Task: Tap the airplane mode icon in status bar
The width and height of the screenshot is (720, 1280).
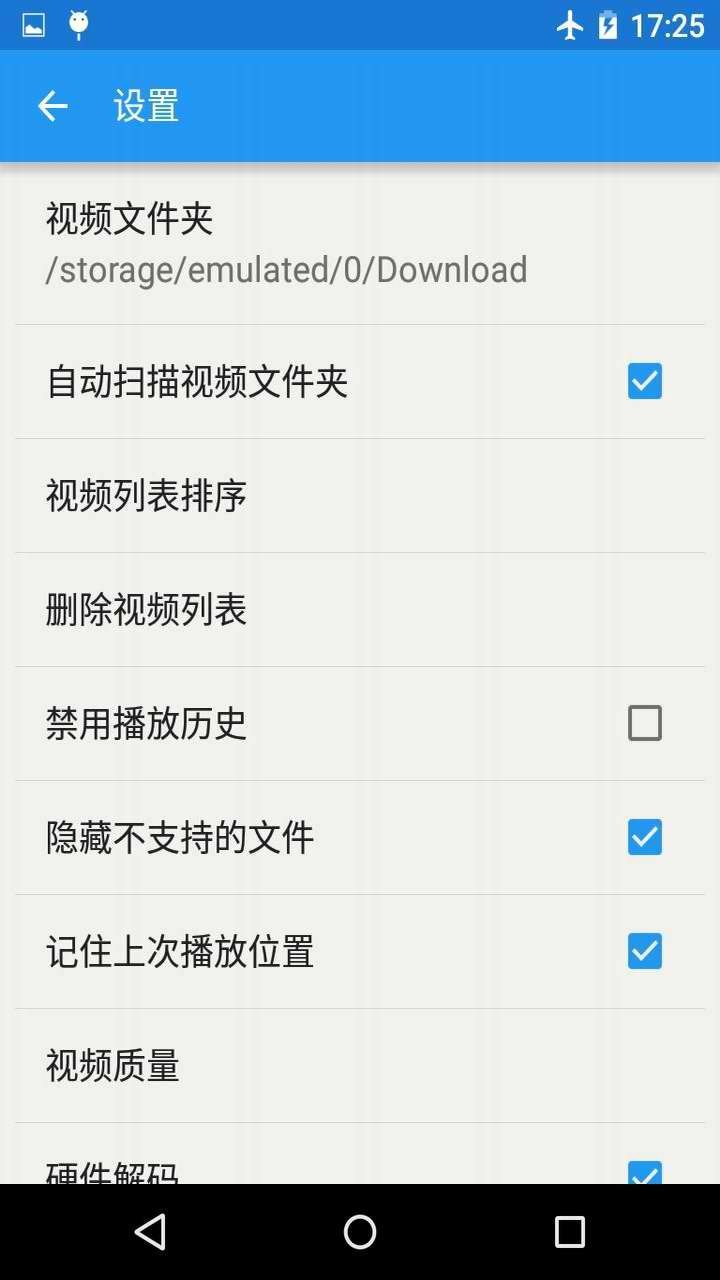Action: coord(571,26)
